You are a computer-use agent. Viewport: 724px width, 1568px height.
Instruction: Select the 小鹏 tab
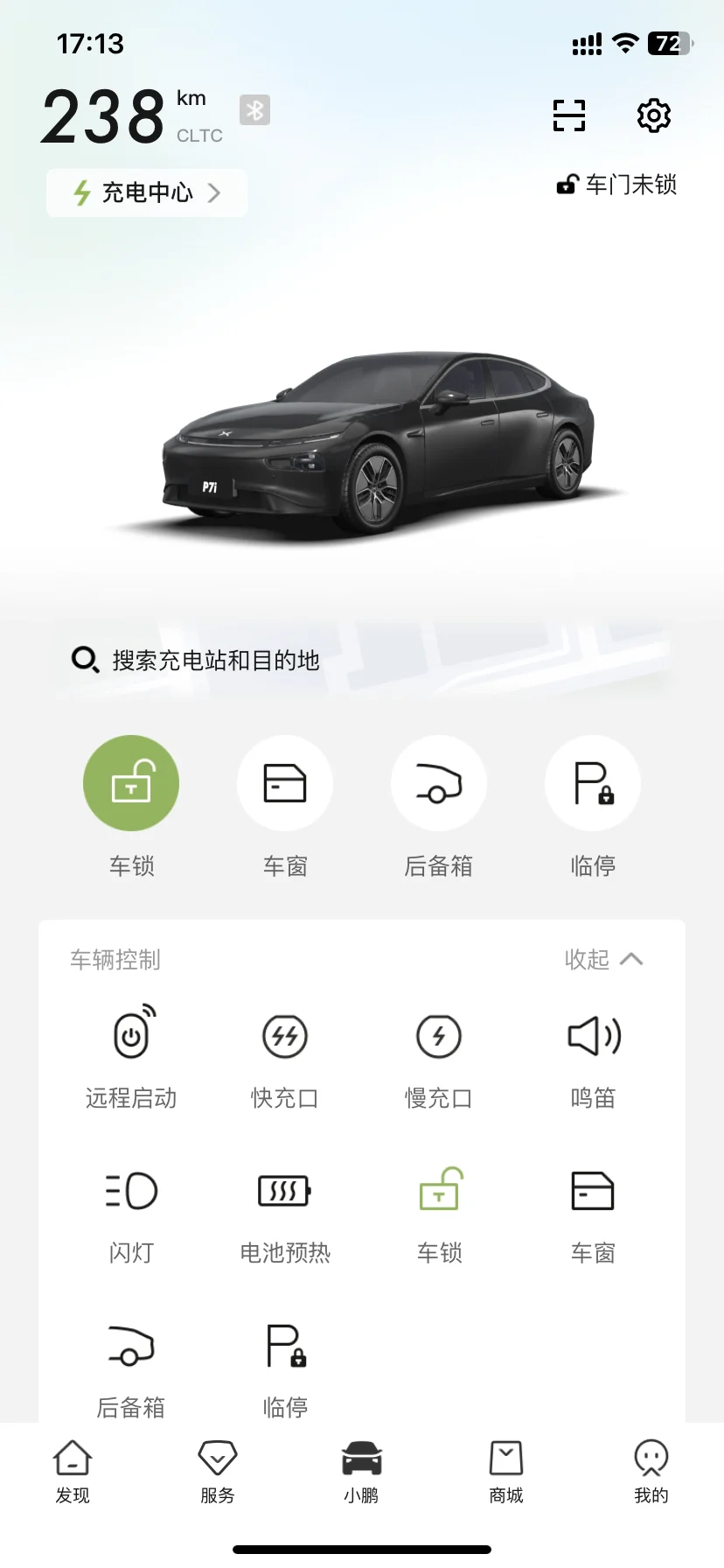tap(362, 1472)
